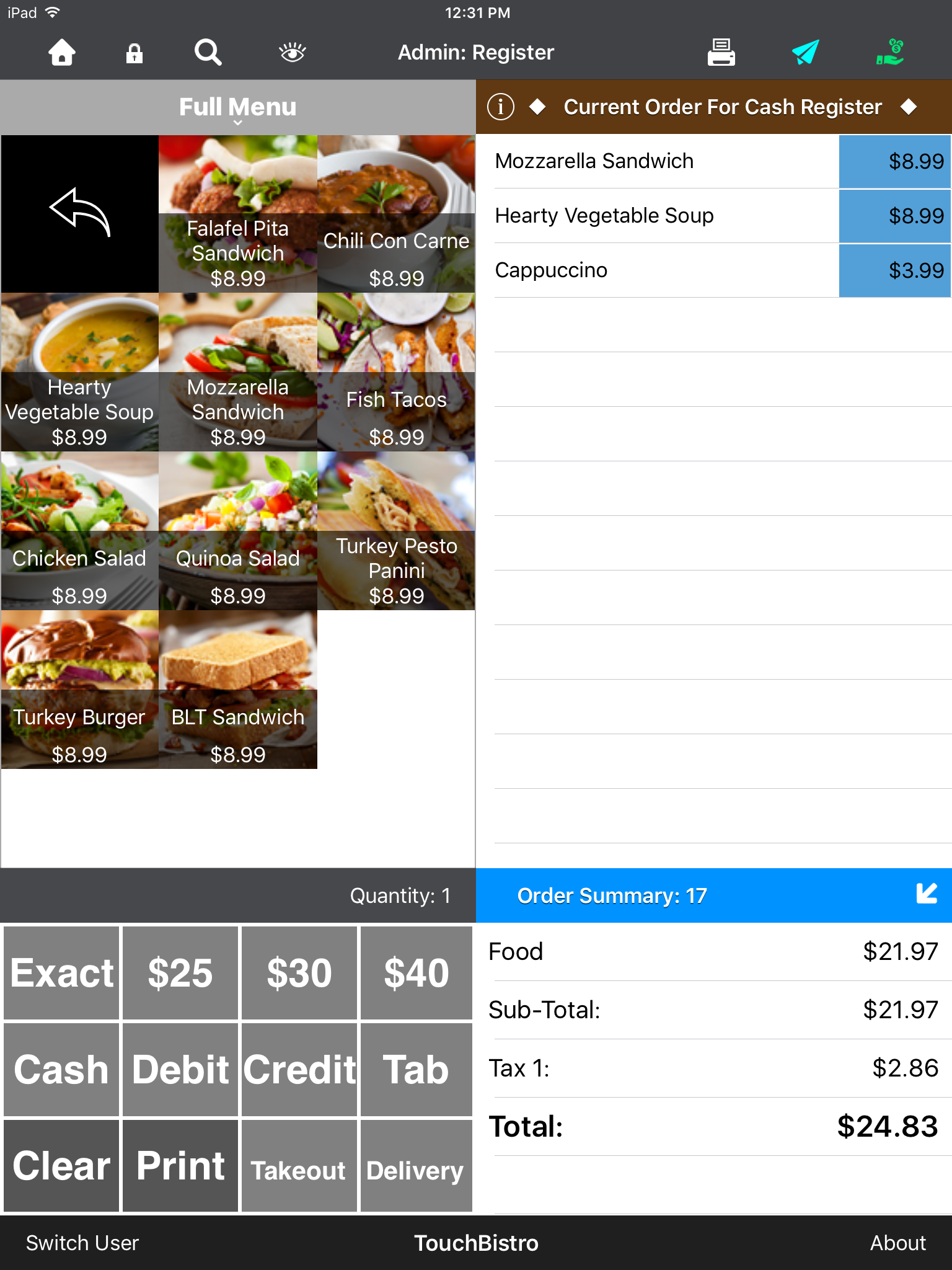The height and width of the screenshot is (1270, 952).
Task: Tap the lock icon in toolbar
Action: click(x=134, y=53)
